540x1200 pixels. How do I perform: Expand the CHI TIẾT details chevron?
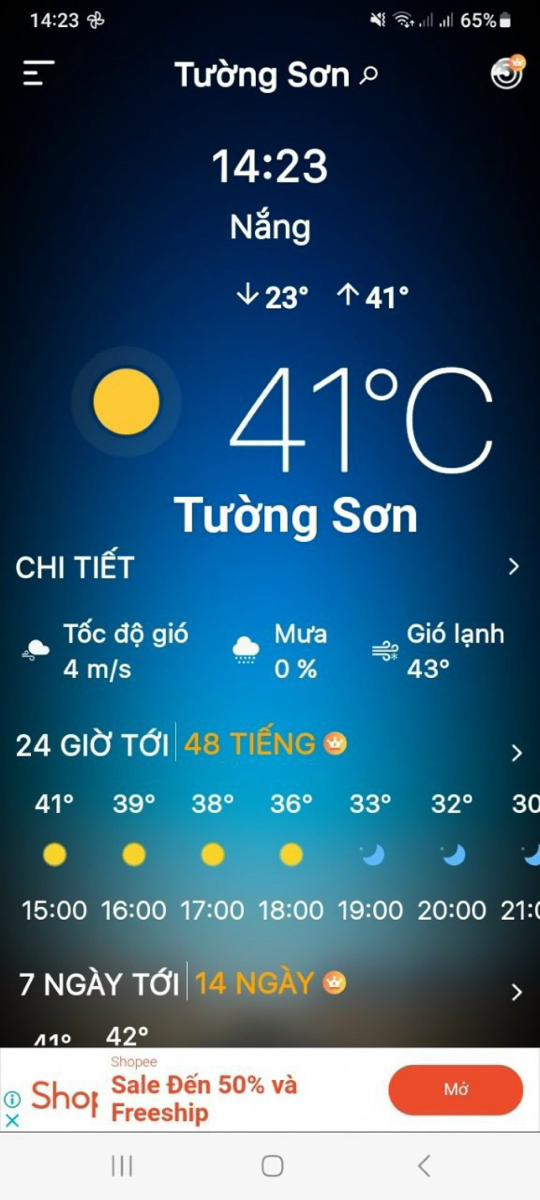[514, 567]
